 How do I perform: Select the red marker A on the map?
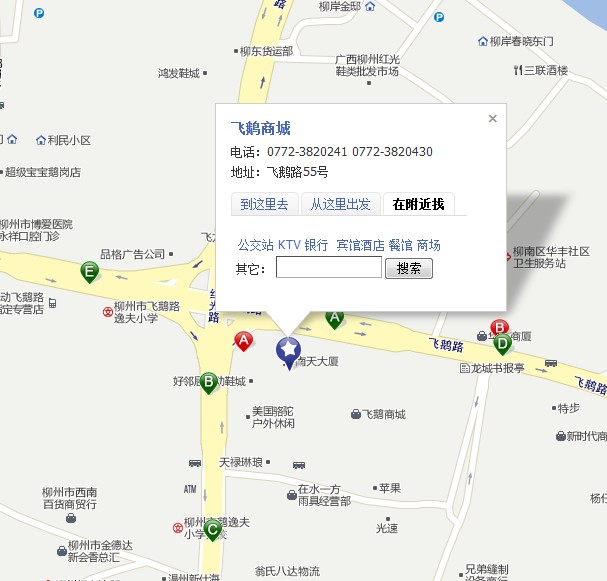pos(242,341)
